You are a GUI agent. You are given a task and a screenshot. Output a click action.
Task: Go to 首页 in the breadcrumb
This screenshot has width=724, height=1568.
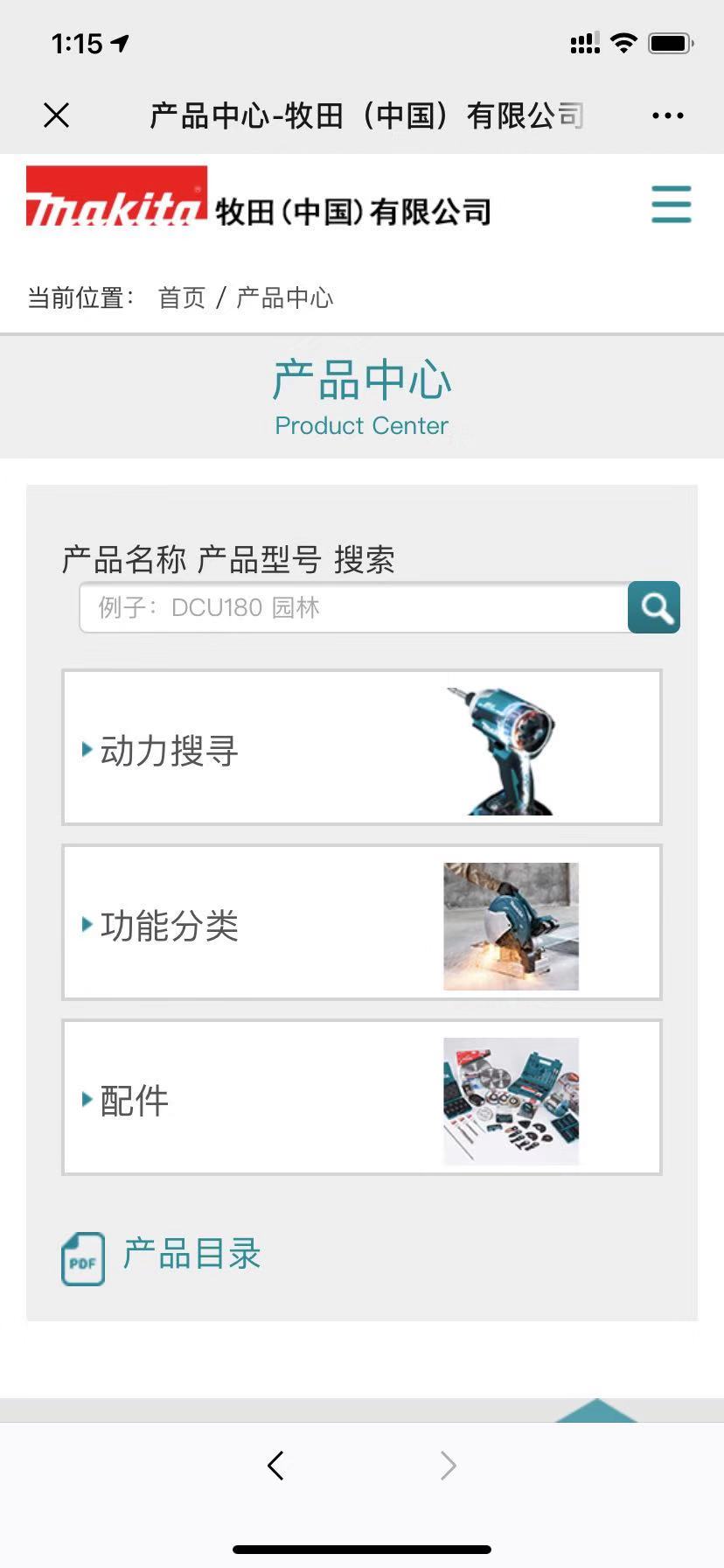181,298
